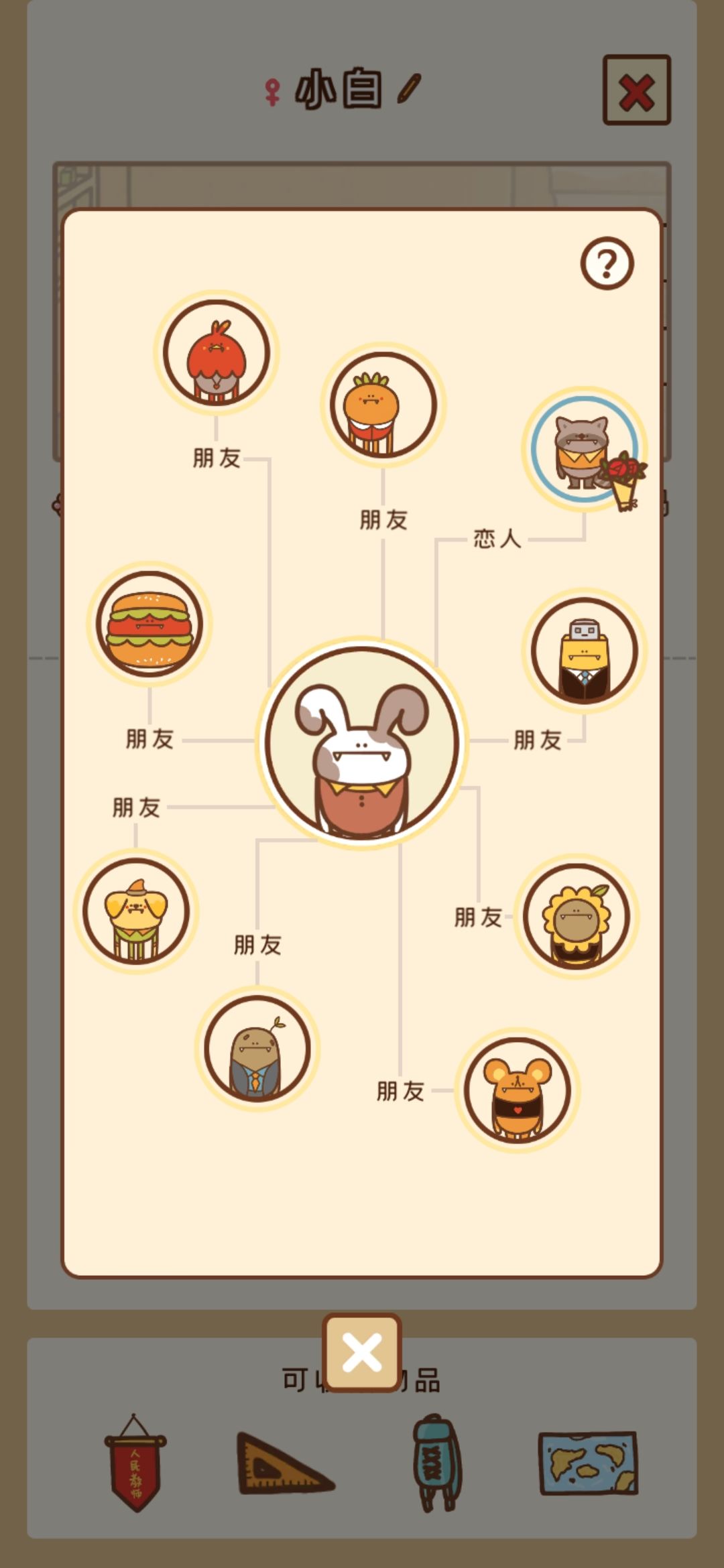The height and width of the screenshot is (1568, 724).
Task: Select the sunflower friend avatar
Action: point(577,917)
